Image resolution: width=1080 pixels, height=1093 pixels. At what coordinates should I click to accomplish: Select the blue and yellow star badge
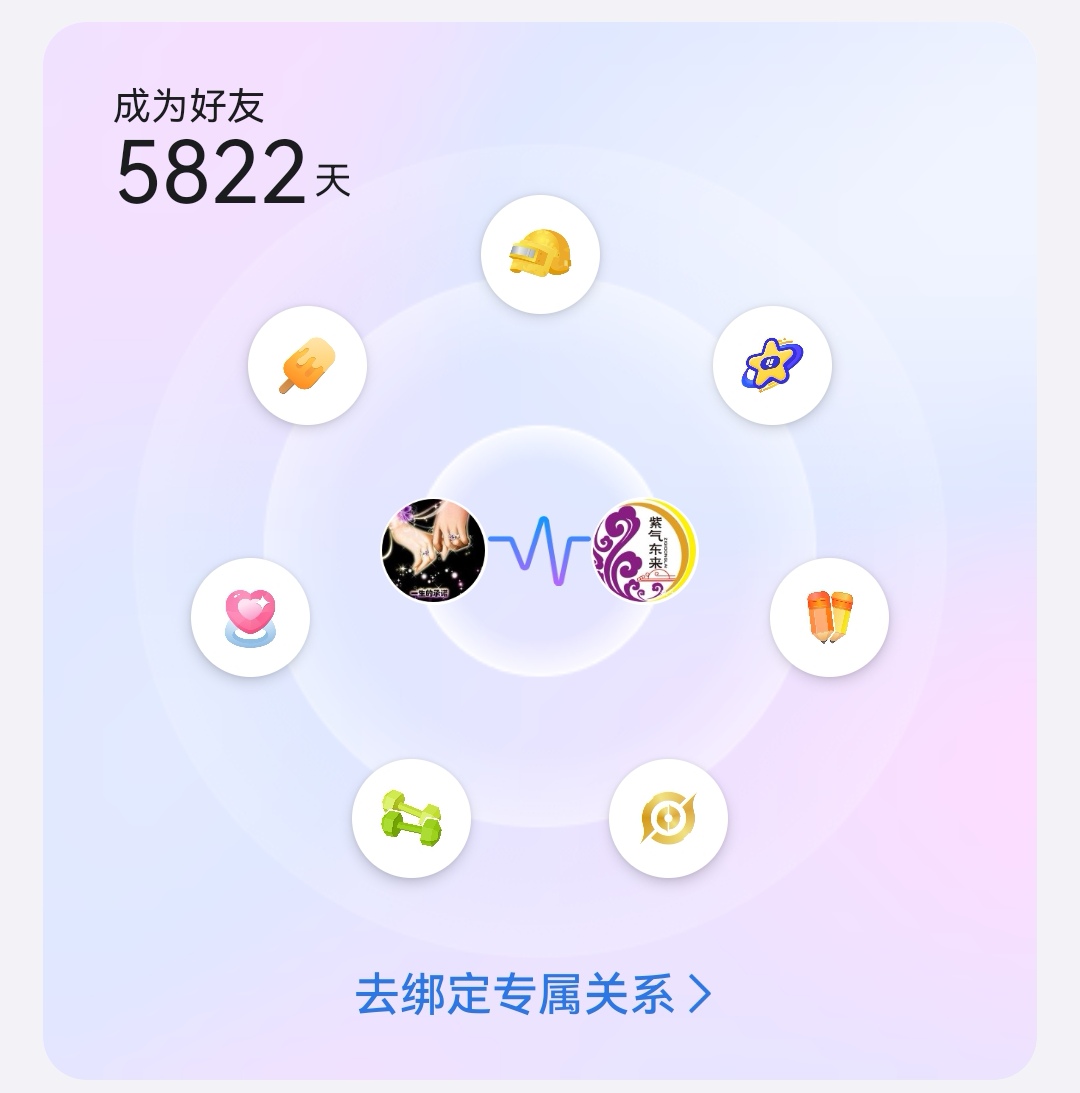(772, 365)
